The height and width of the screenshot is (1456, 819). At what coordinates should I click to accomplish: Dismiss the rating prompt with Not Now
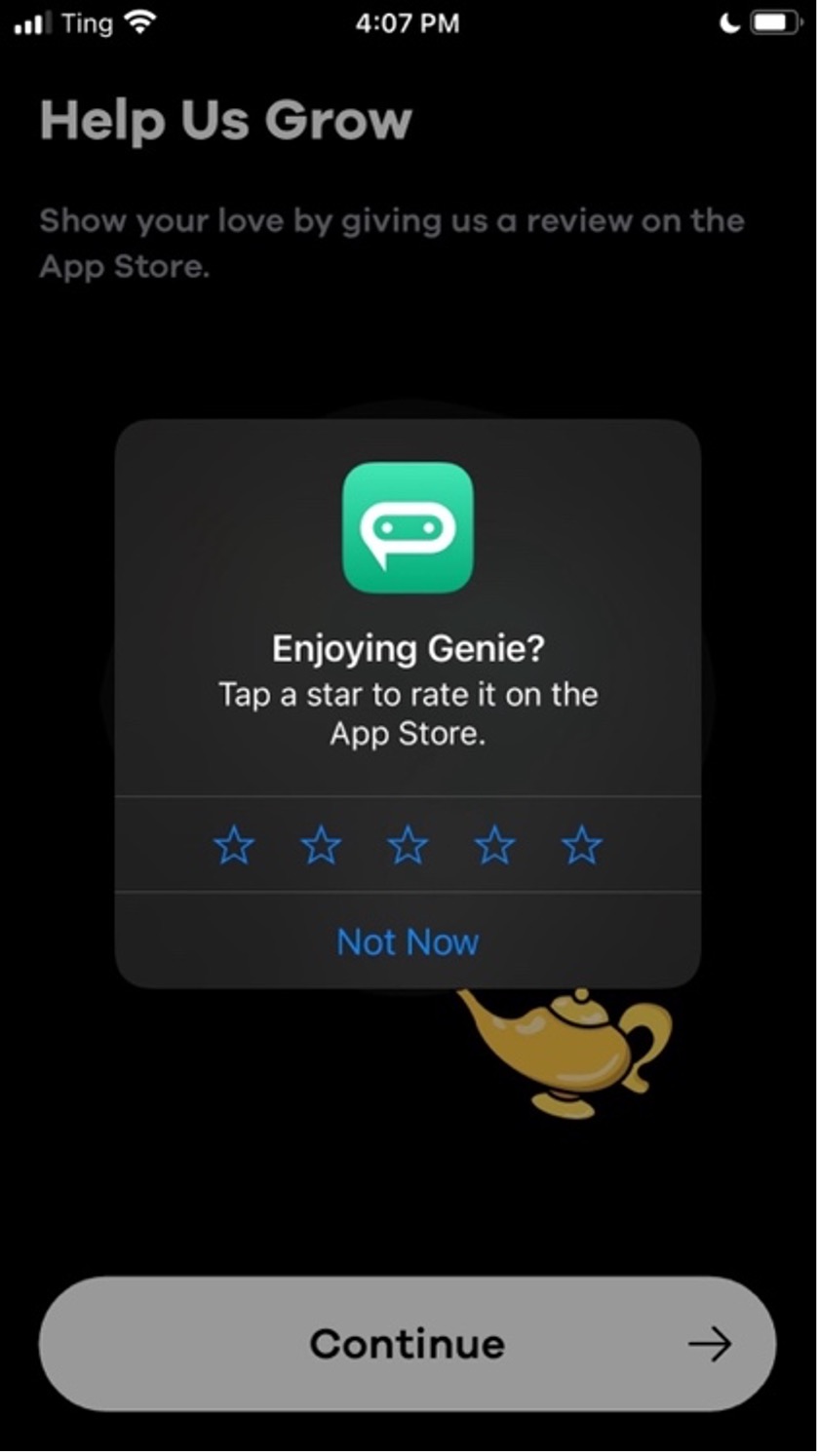(408, 941)
